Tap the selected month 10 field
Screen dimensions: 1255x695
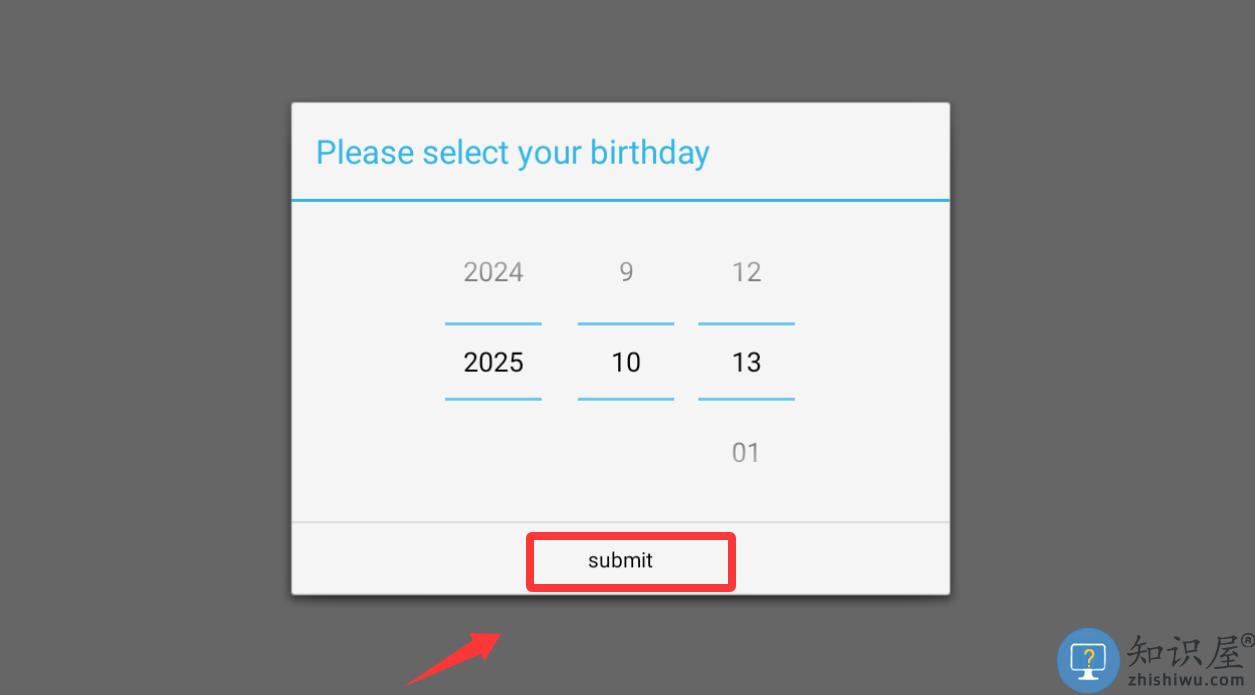point(626,362)
